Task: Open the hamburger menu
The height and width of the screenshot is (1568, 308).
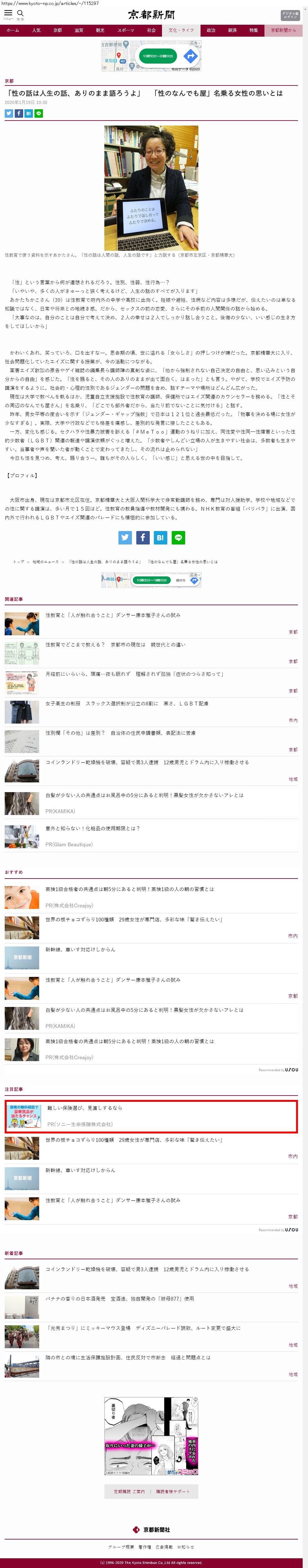Action: [x=8, y=13]
